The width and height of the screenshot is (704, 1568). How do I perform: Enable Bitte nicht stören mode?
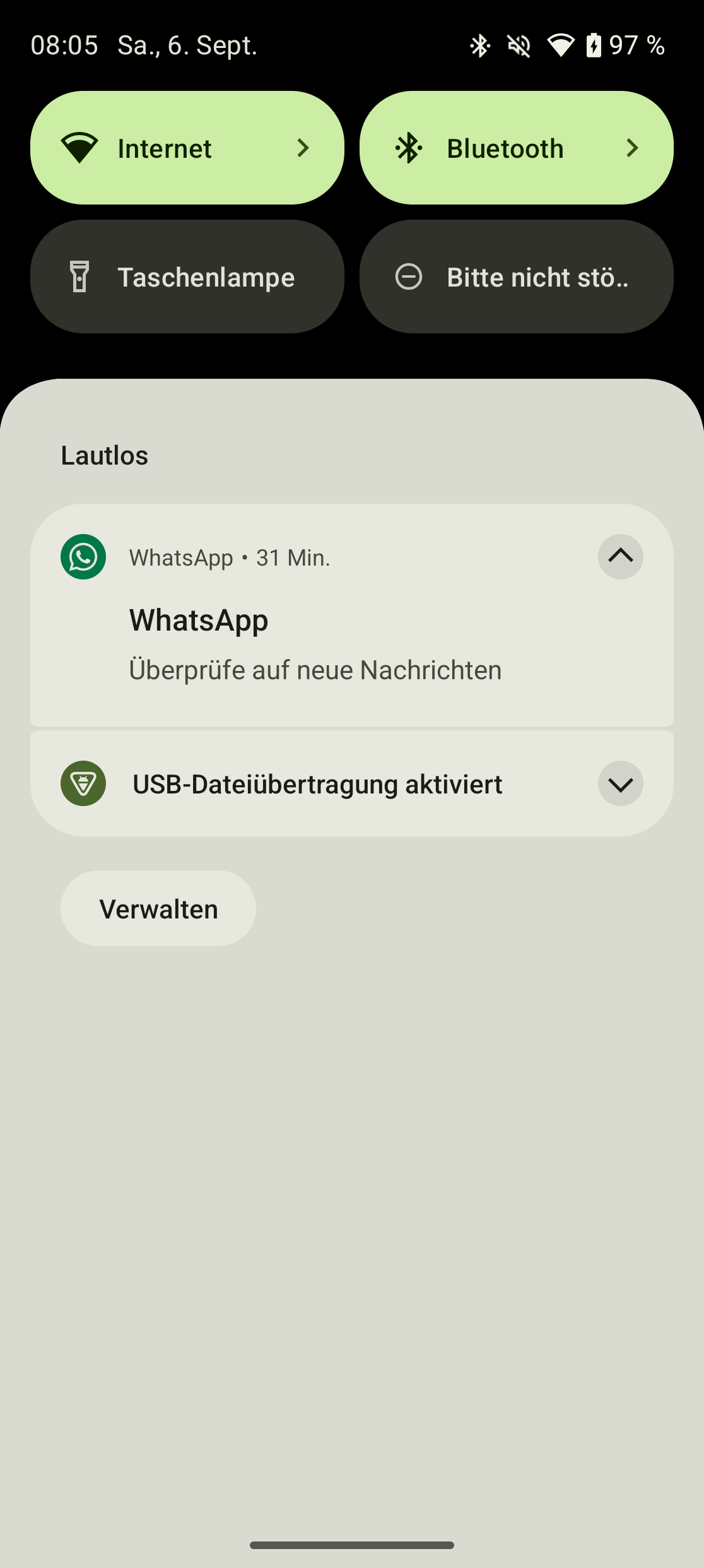tap(517, 276)
